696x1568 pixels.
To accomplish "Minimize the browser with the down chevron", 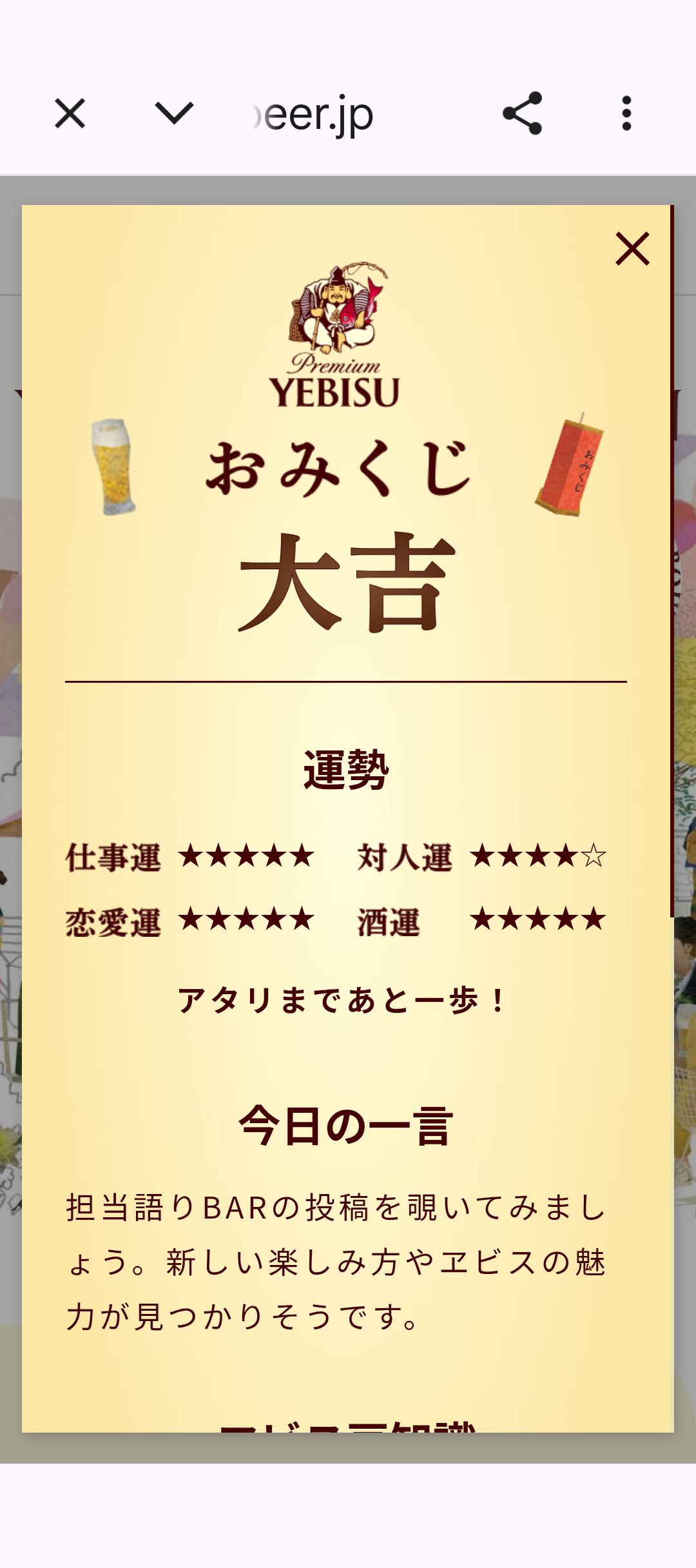I will (x=174, y=114).
